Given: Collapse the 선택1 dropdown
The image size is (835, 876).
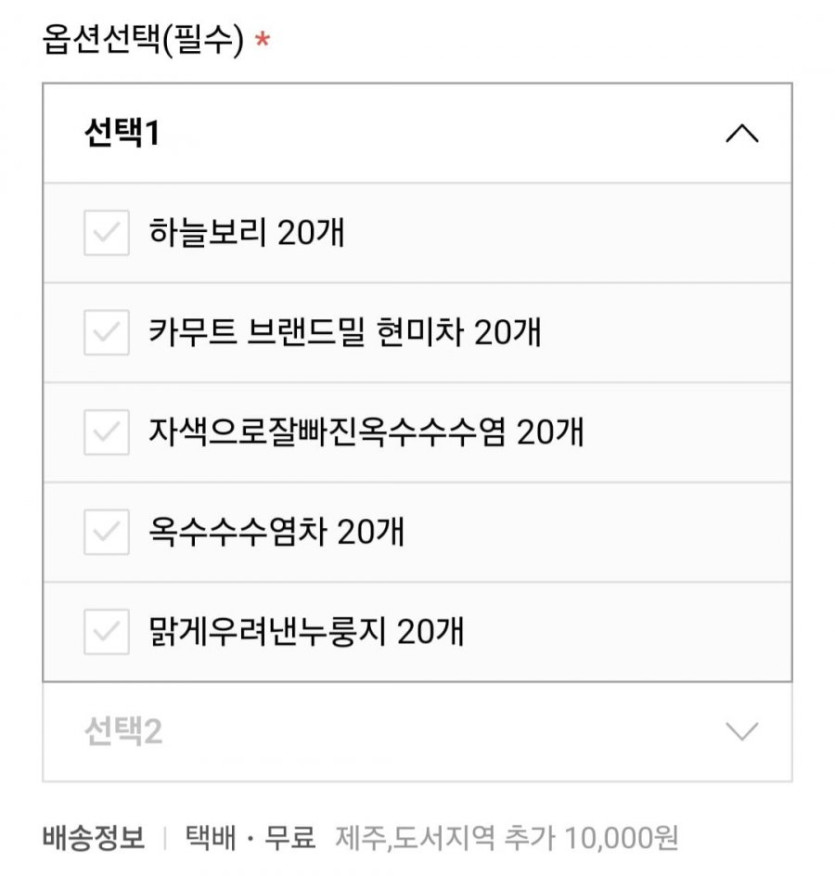Looking at the screenshot, I should click(741, 133).
